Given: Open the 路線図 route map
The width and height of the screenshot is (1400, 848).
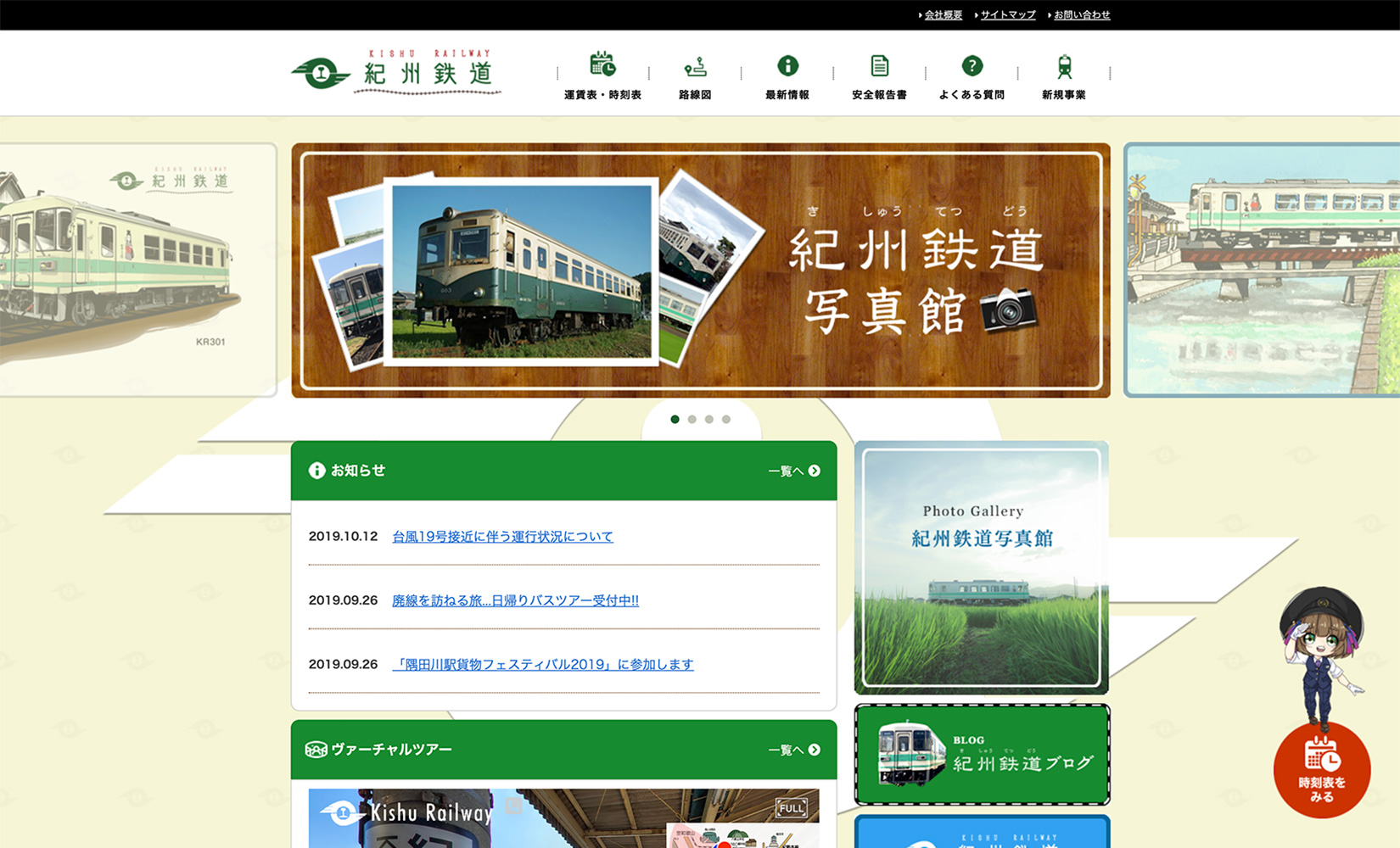Looking at the screenshot, I should pos(695,75).
